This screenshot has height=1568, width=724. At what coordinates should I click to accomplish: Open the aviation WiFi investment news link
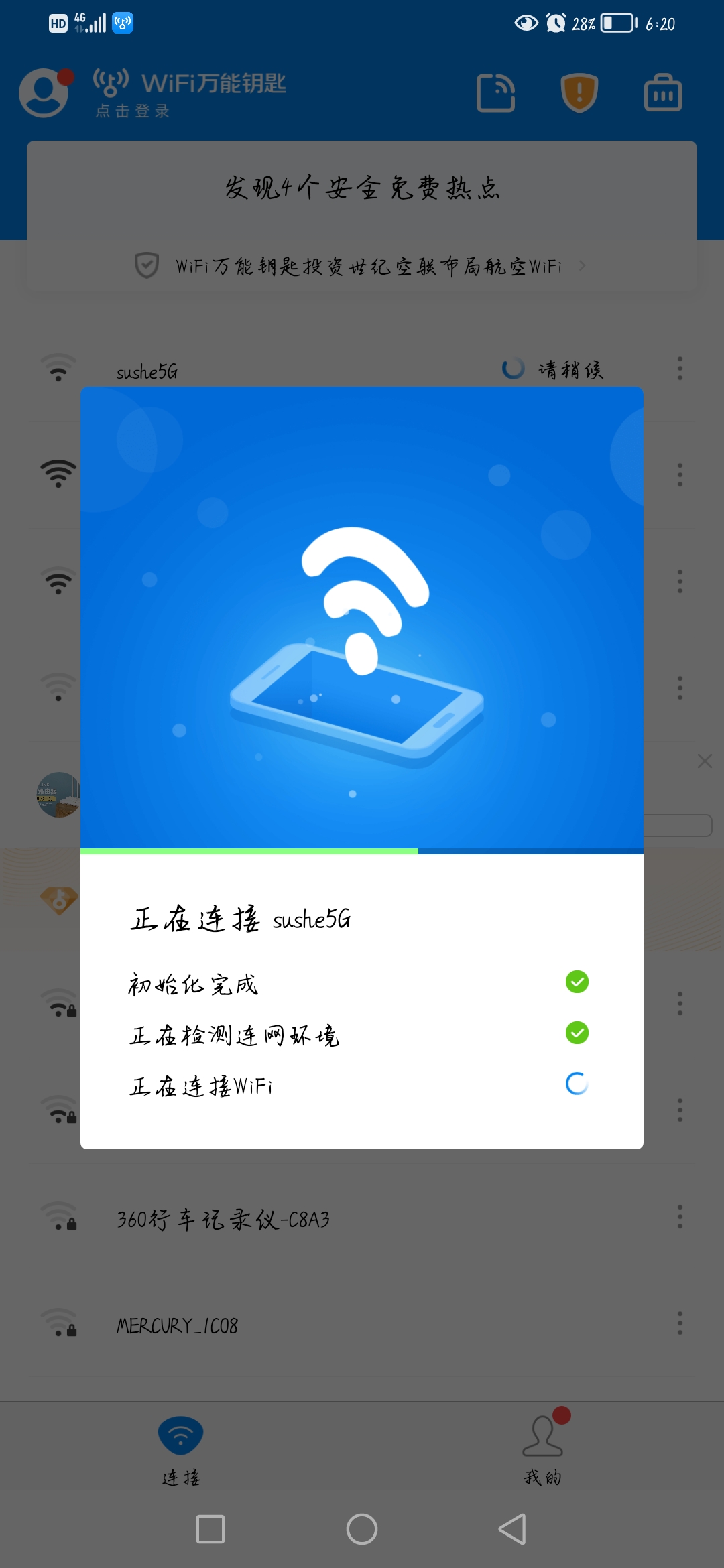(362, 267)
